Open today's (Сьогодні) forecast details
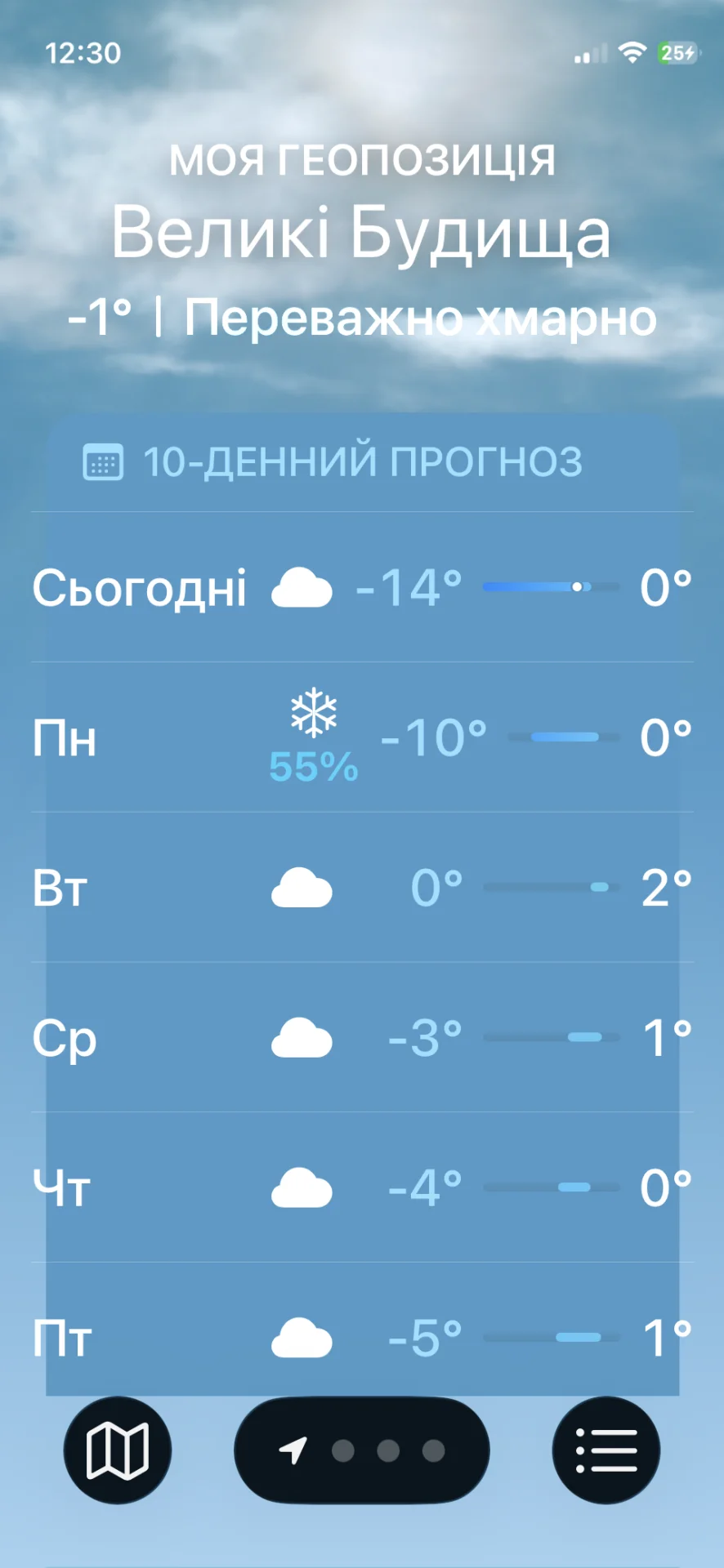 click(362, 587)
